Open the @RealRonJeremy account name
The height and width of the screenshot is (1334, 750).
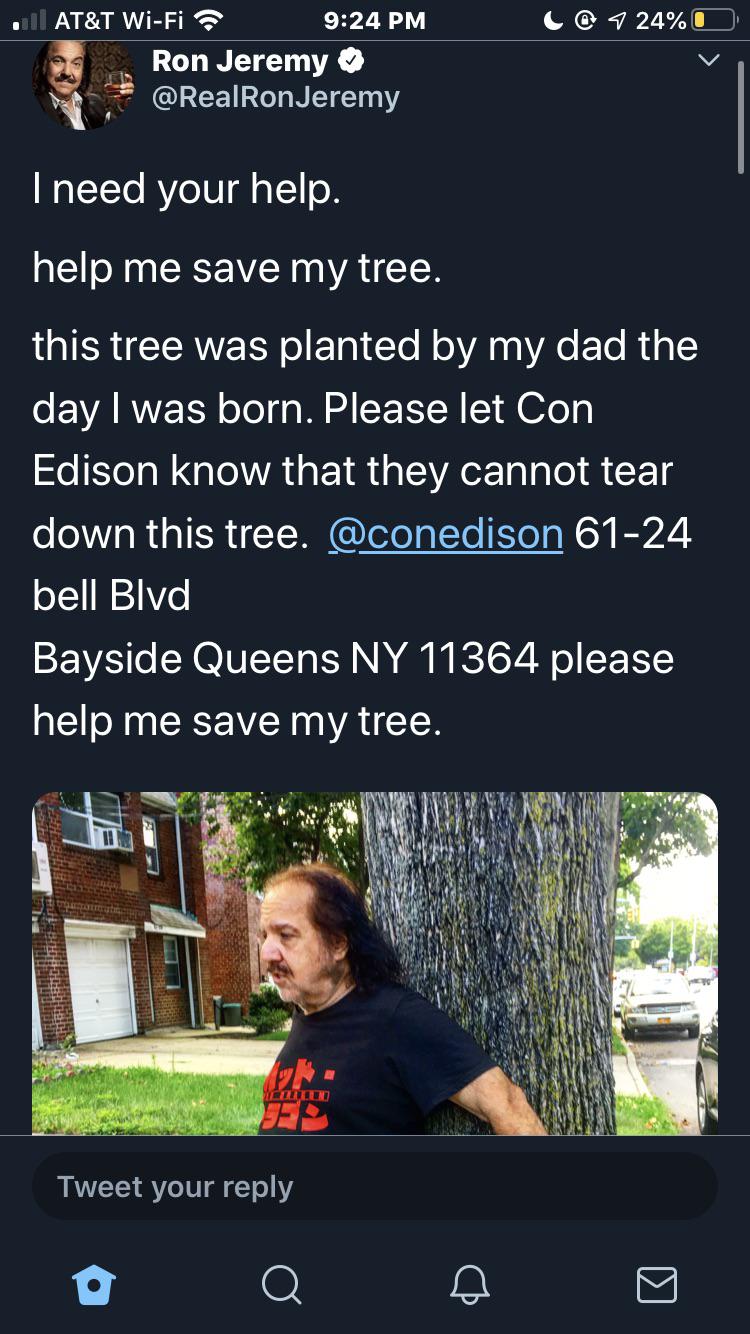click(275, 97)
